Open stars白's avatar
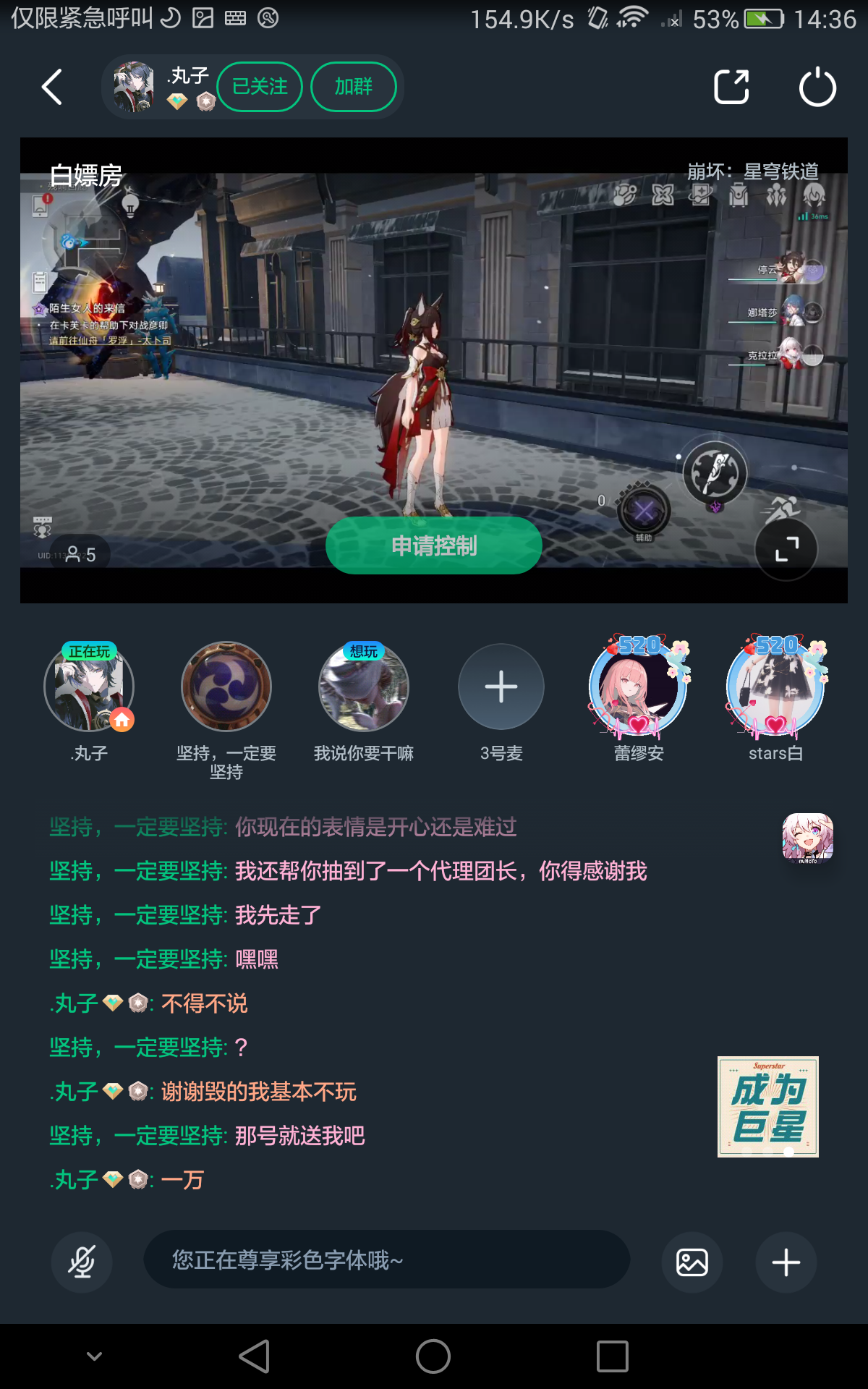868x1389 pixels. point(776,687)
